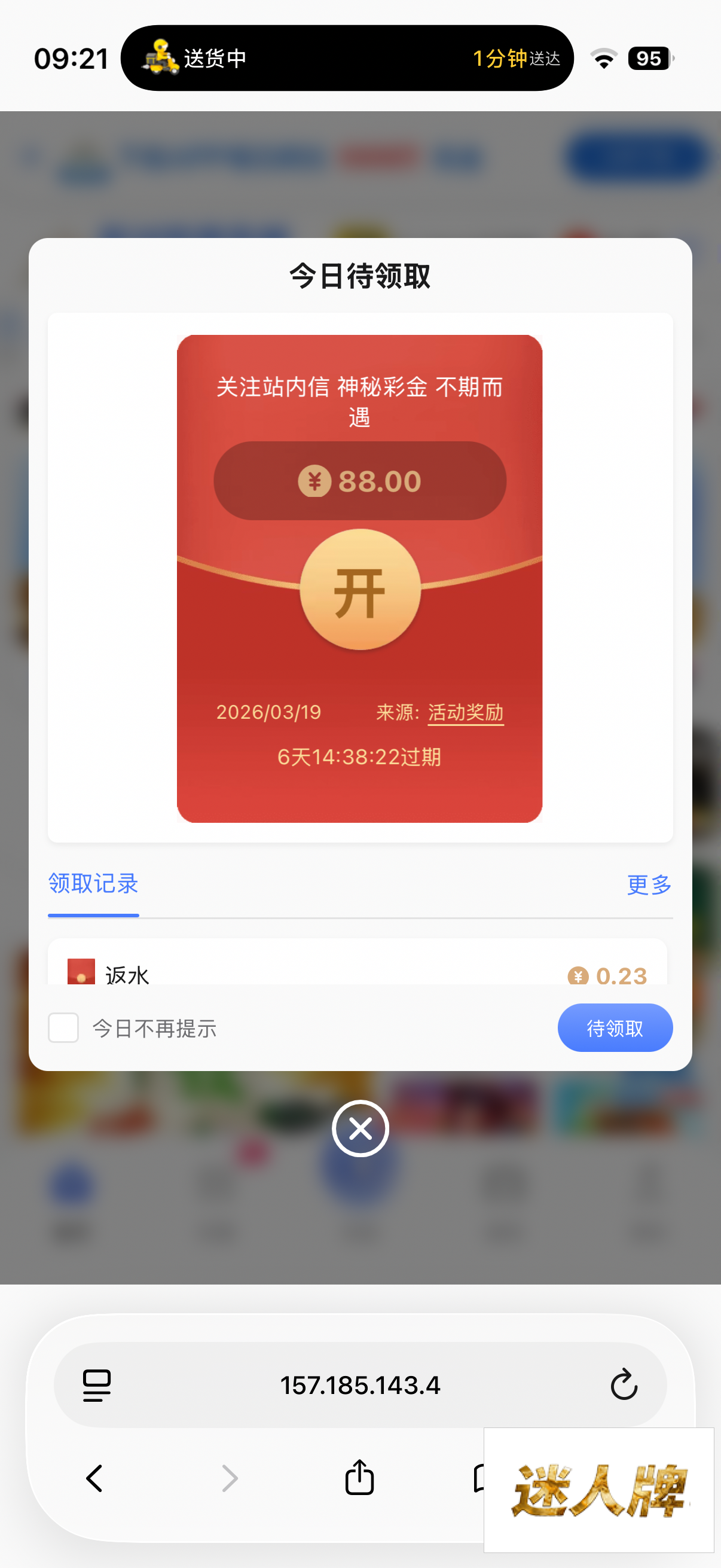Image resolution: width=721 pixels, height=1568 pixels.
Task: Reload the page
Action: pos(623,1386)
